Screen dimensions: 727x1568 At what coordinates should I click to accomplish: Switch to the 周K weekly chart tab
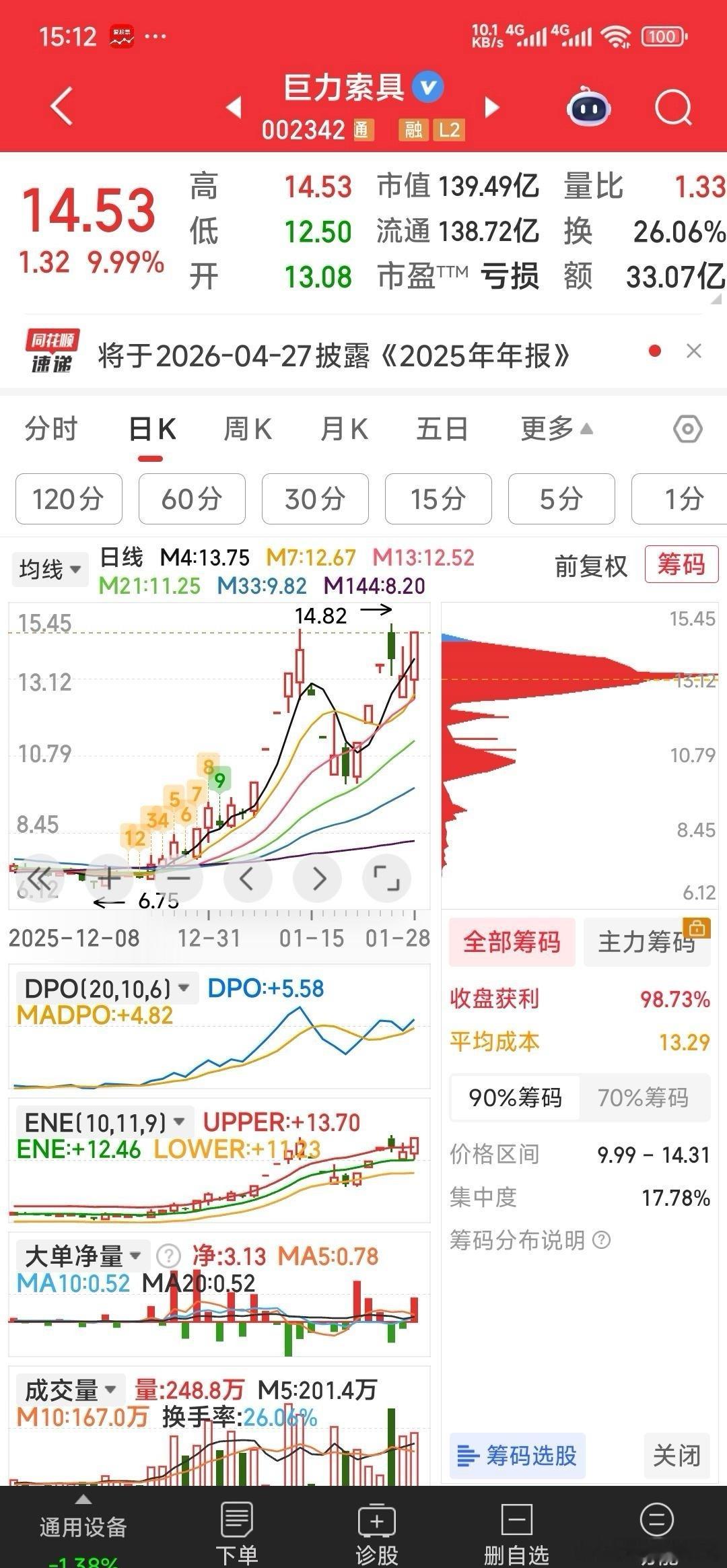pyautogui.click(x=247, y=429)
